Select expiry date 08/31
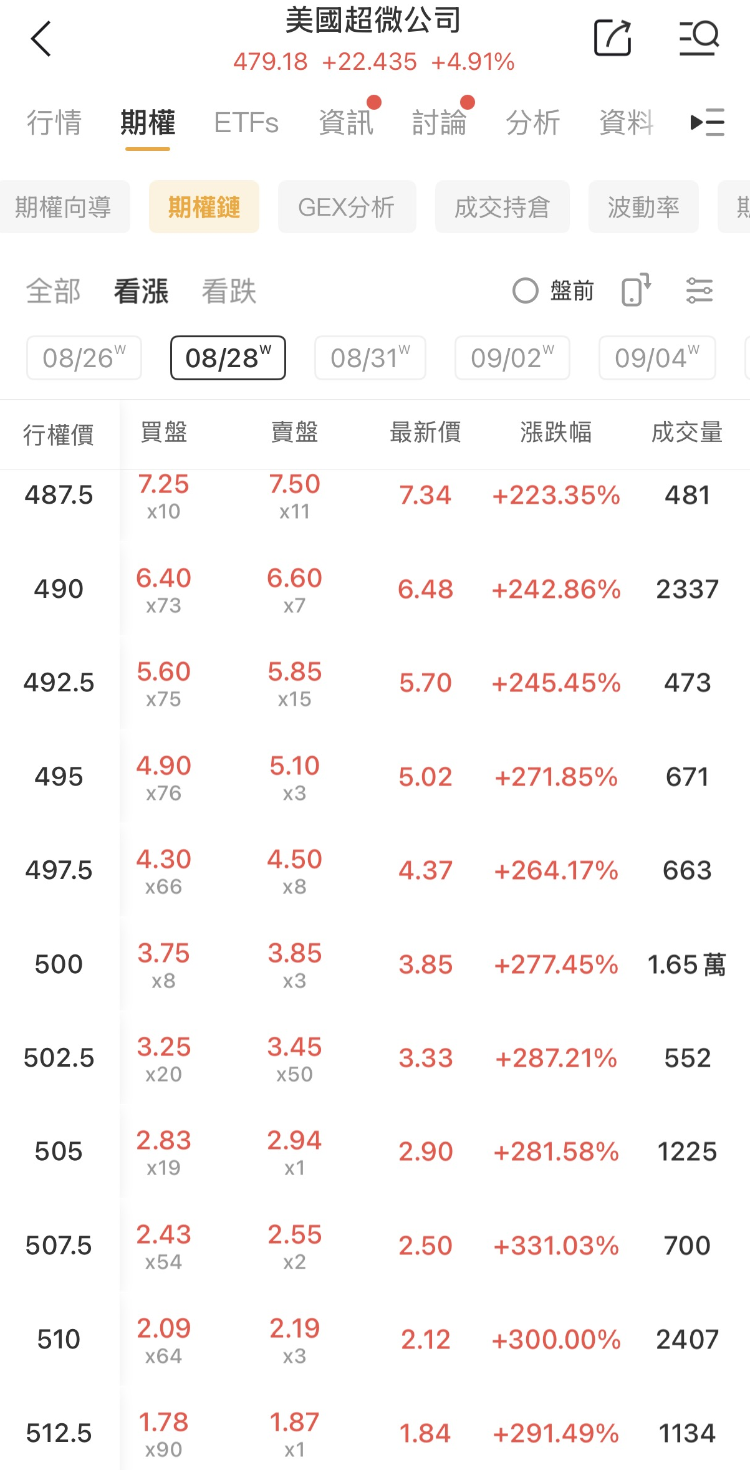750x1470 pixels. pos(370,358)
